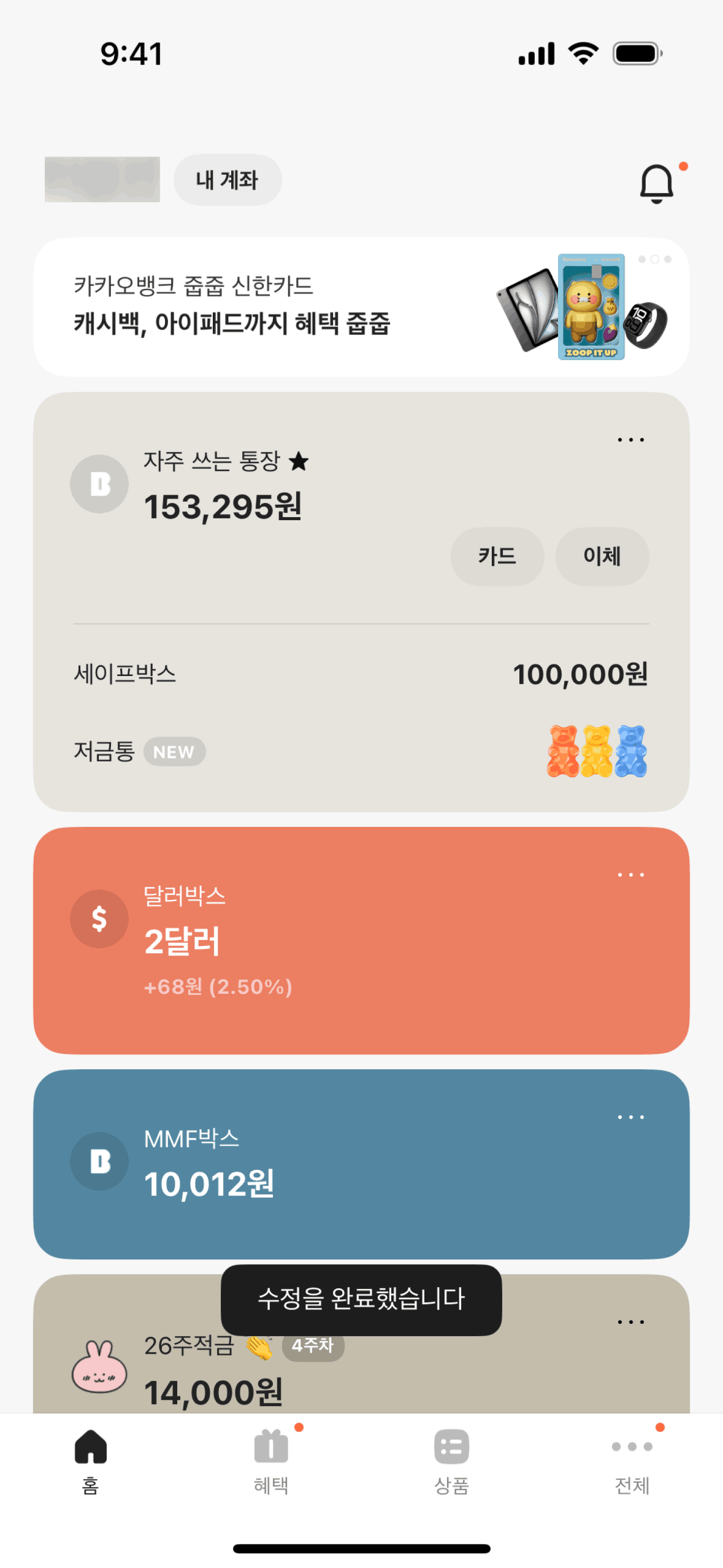Switch to the 혜택 tab
The height and width of the screenshot is (1568, 723).
pyautogui.click(x=271, y=1460)
